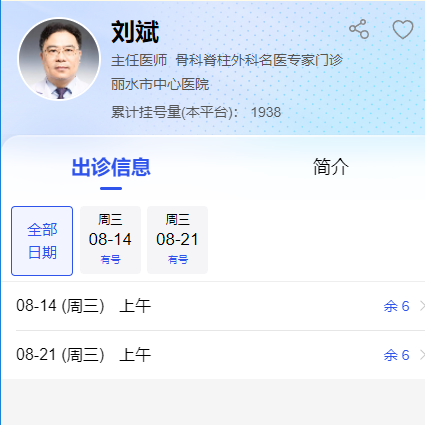Open the 08-21 (周三) 上午 appointment slot

(x=213, y=355)
